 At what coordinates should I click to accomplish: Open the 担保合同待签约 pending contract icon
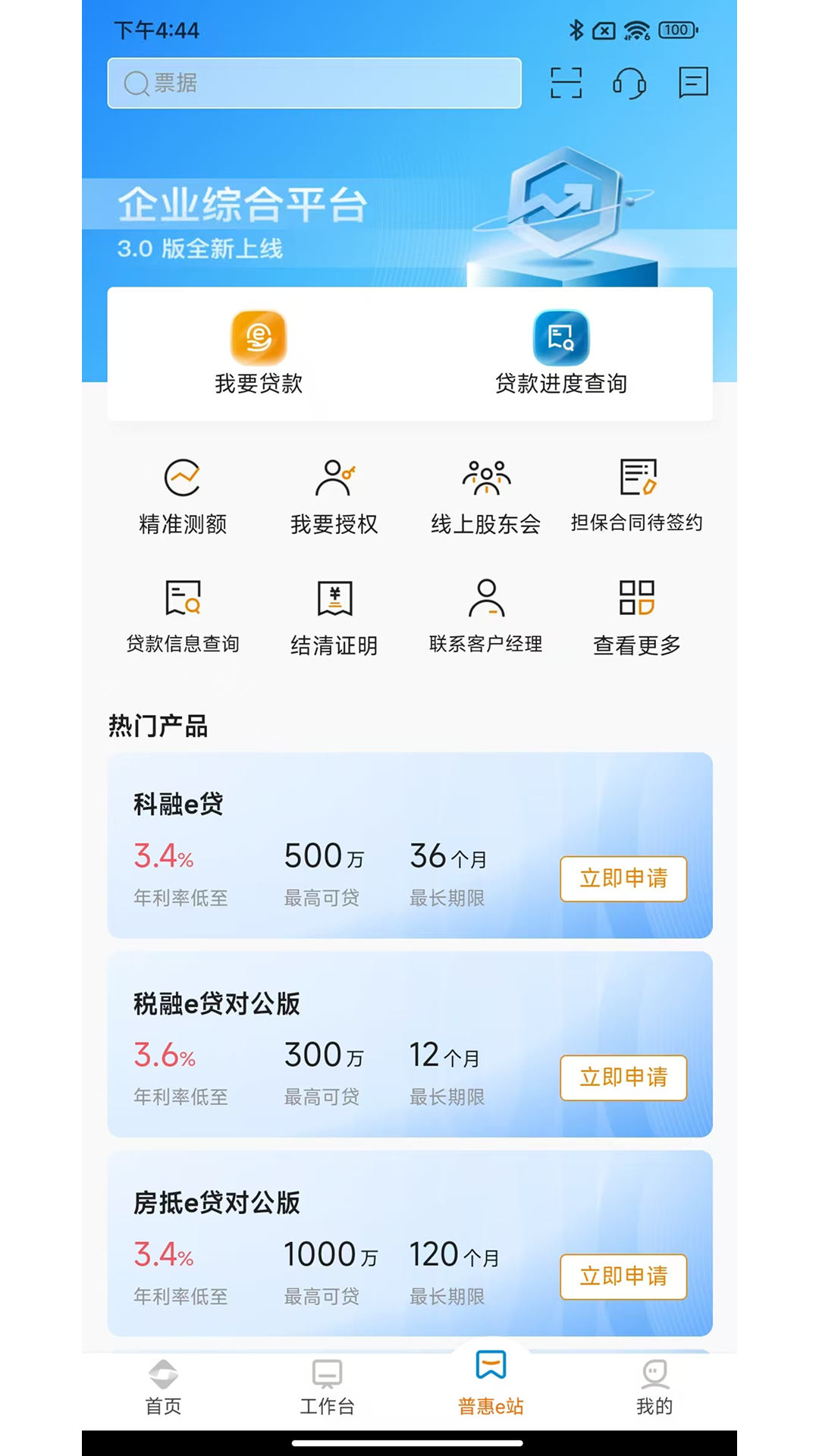[x=637, y=493]
